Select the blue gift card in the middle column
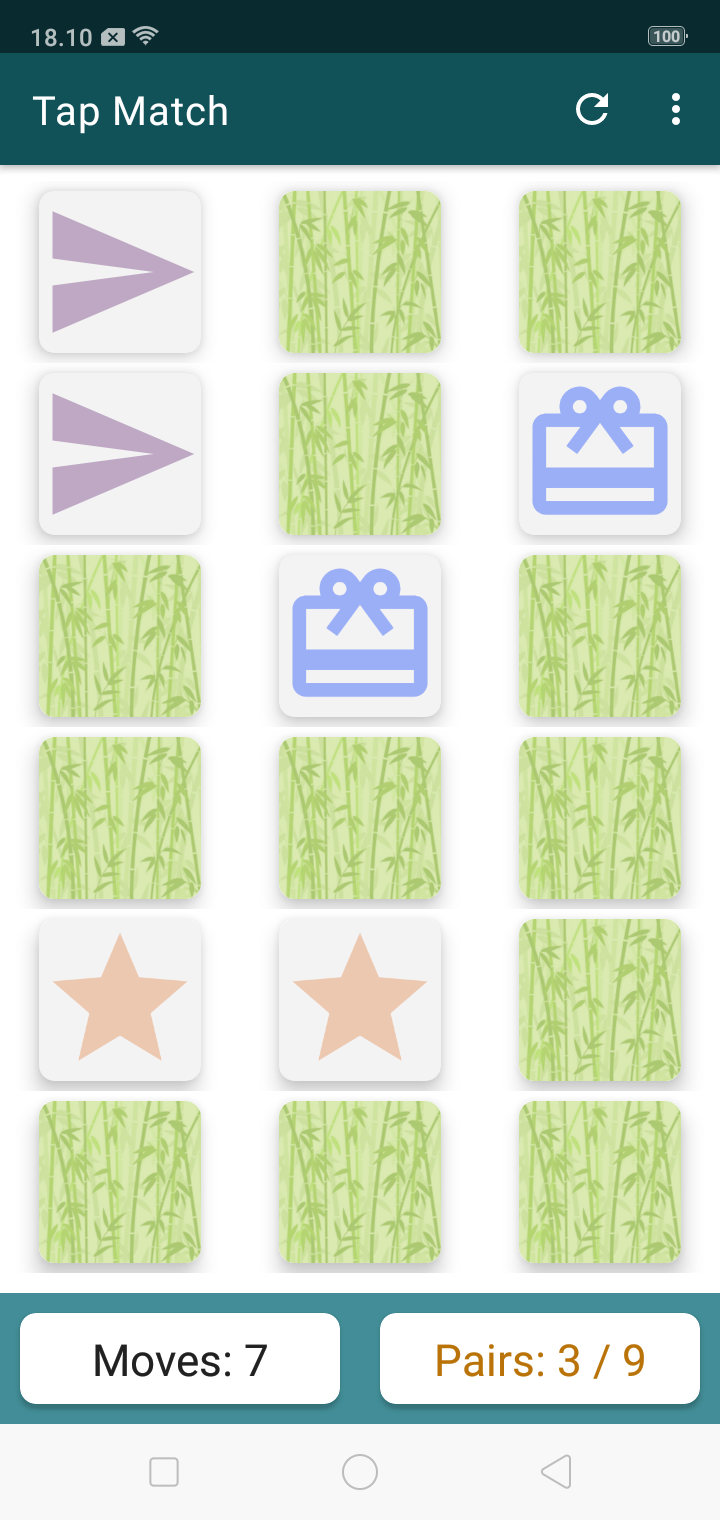720x1520 pixels. (360, 635)
